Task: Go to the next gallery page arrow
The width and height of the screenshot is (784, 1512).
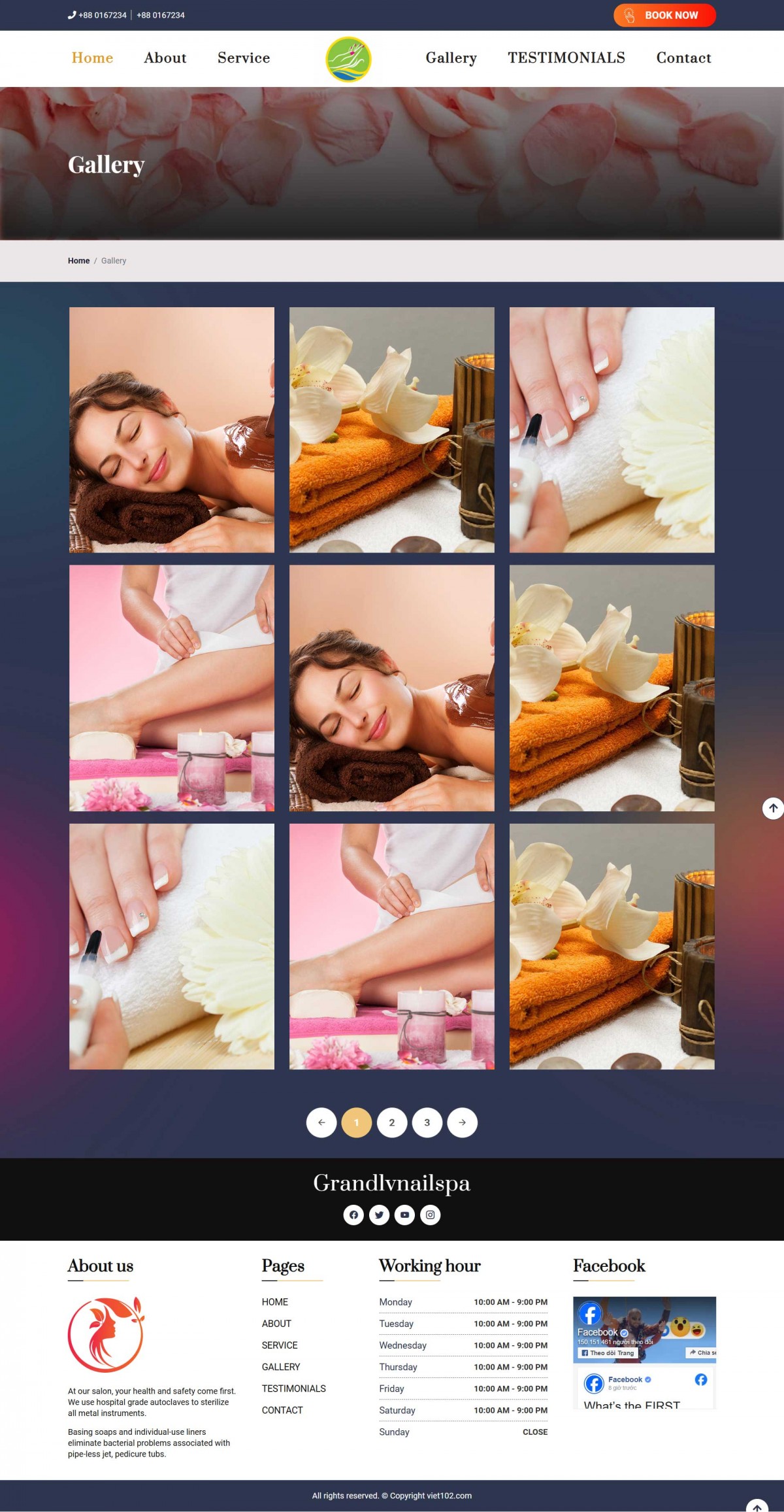Action: click(x=463, y=1122)
